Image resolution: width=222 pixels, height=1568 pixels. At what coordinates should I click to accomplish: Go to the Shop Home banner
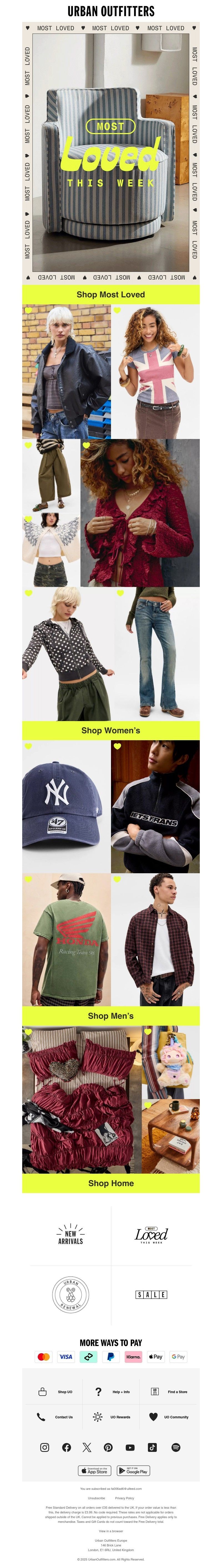point(110,1183)
